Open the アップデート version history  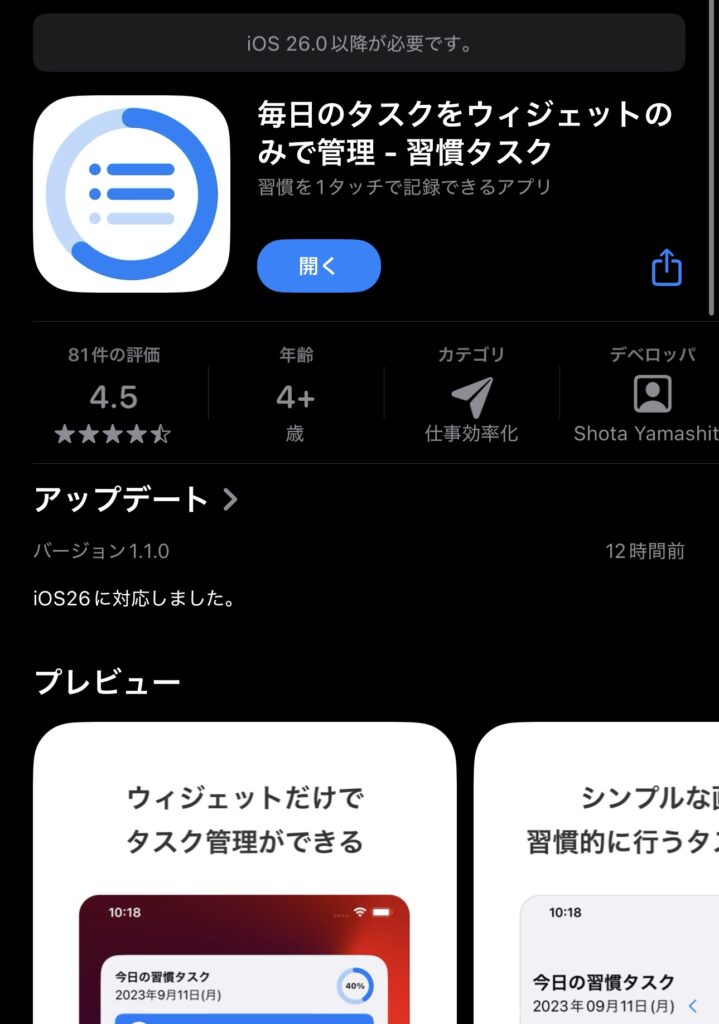[x=136, y=499]
